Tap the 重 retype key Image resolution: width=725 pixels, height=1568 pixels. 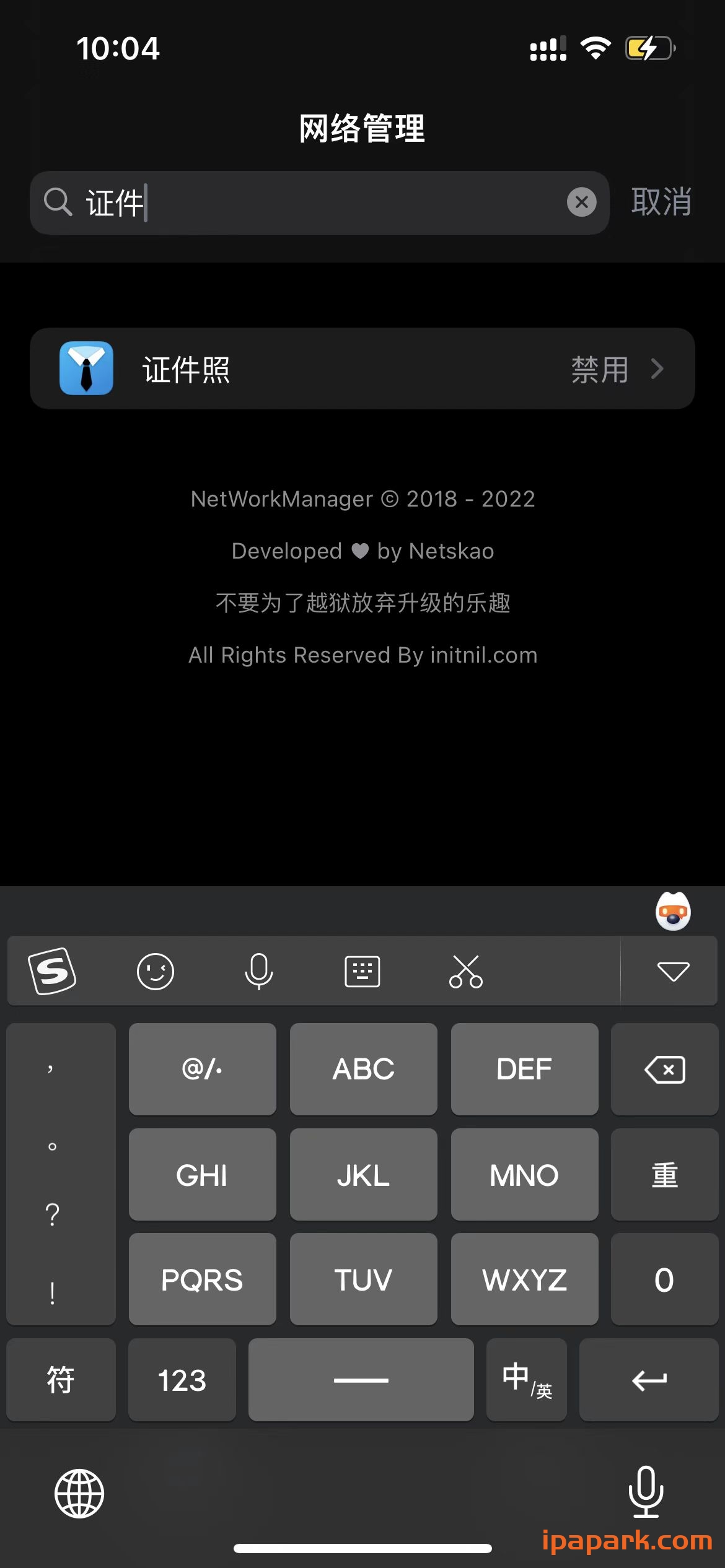click(664, 1175)
